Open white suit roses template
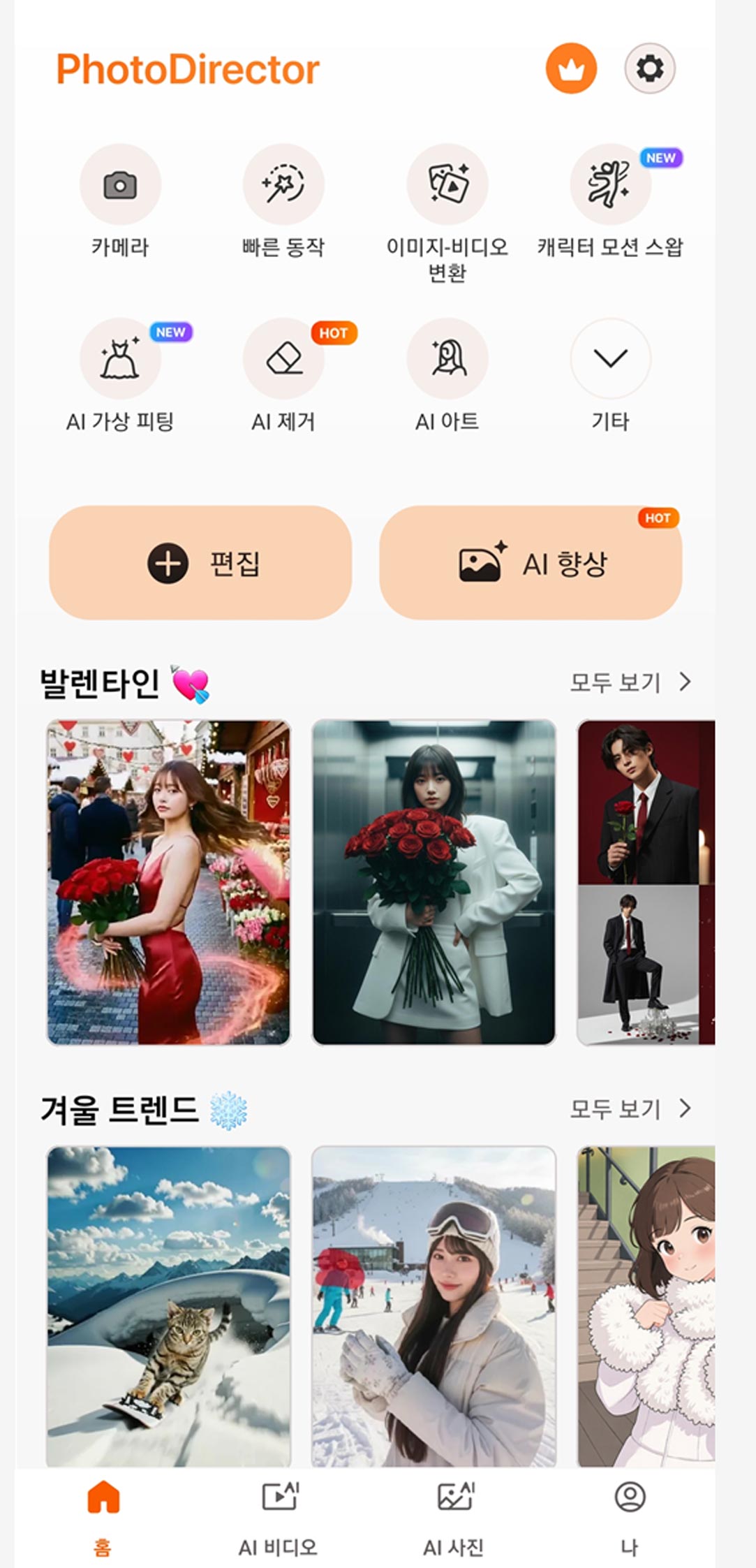 433,882
